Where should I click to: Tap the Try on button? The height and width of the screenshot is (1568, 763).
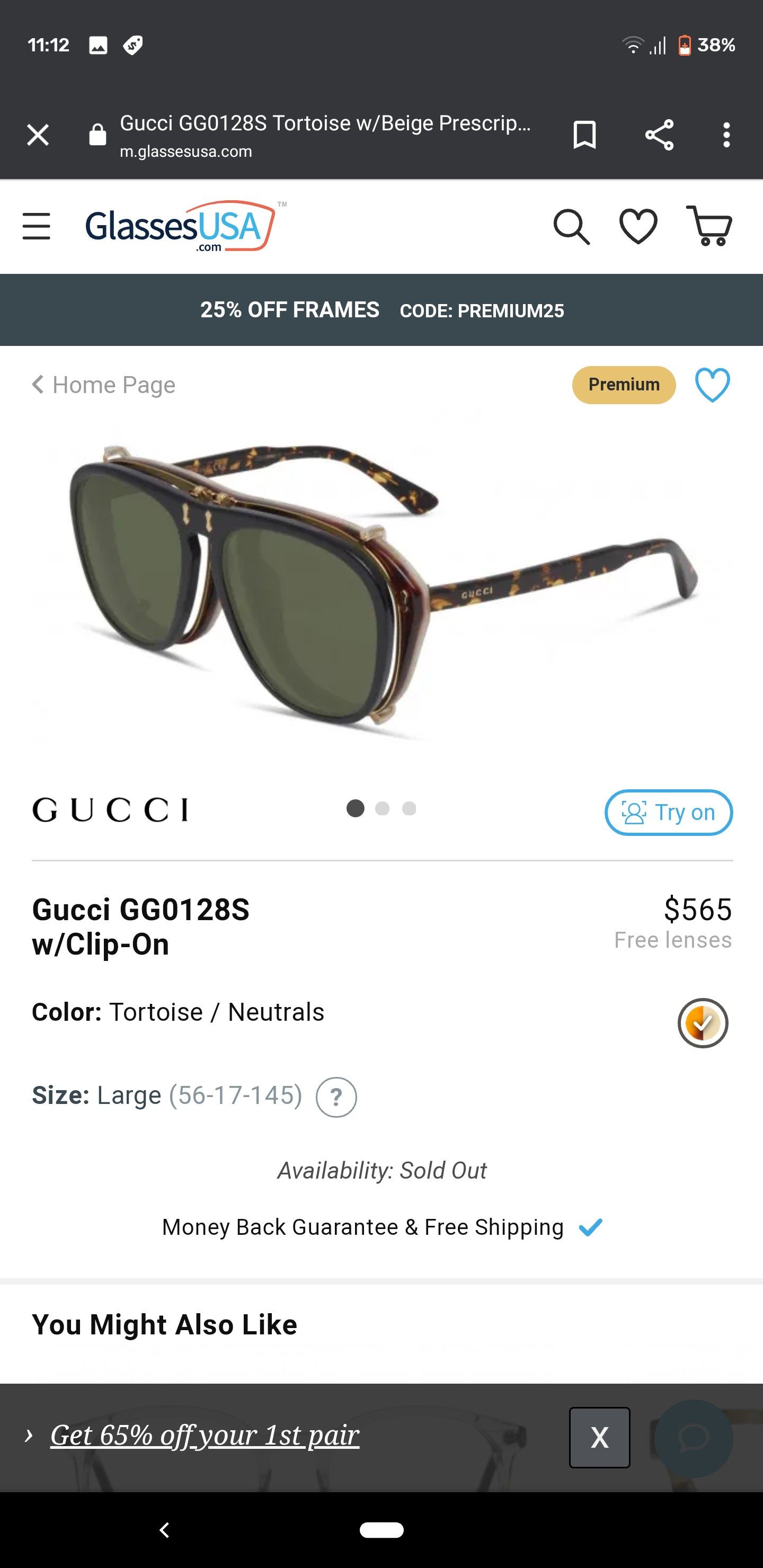point(668,813)
